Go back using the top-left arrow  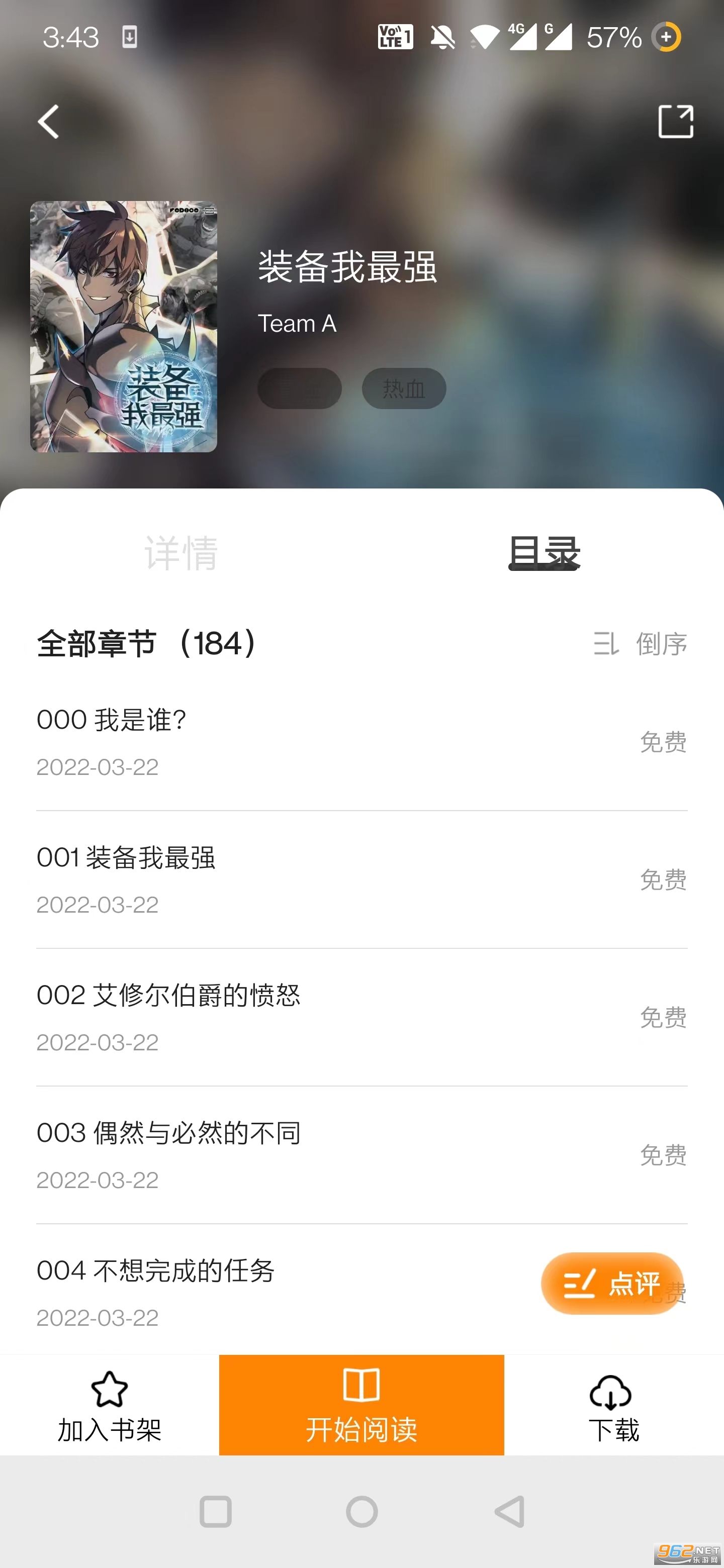(x=49, y=122)
